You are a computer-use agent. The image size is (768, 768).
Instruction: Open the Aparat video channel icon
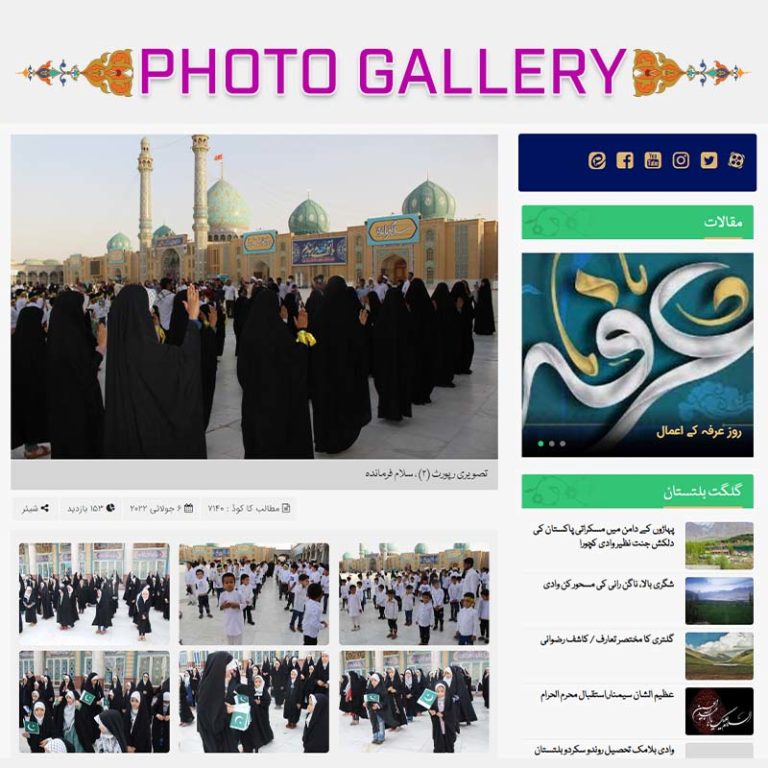coord(737,161)
